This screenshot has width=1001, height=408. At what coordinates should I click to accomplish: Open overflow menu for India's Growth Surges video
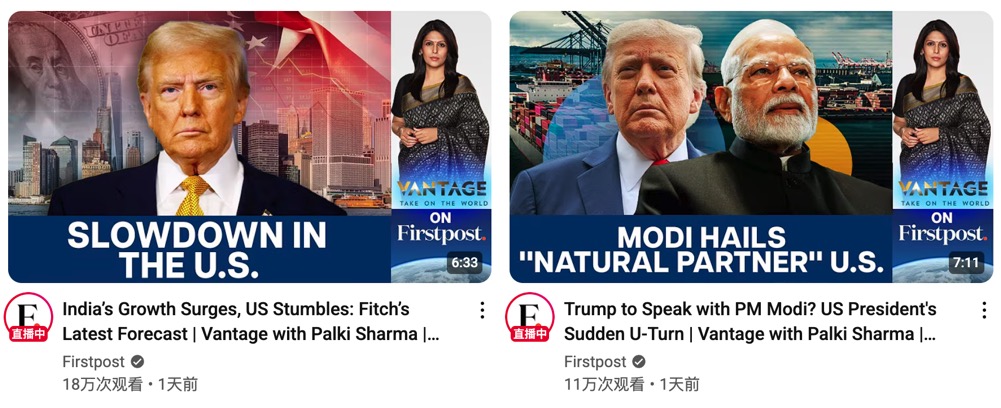coord(482,310)
